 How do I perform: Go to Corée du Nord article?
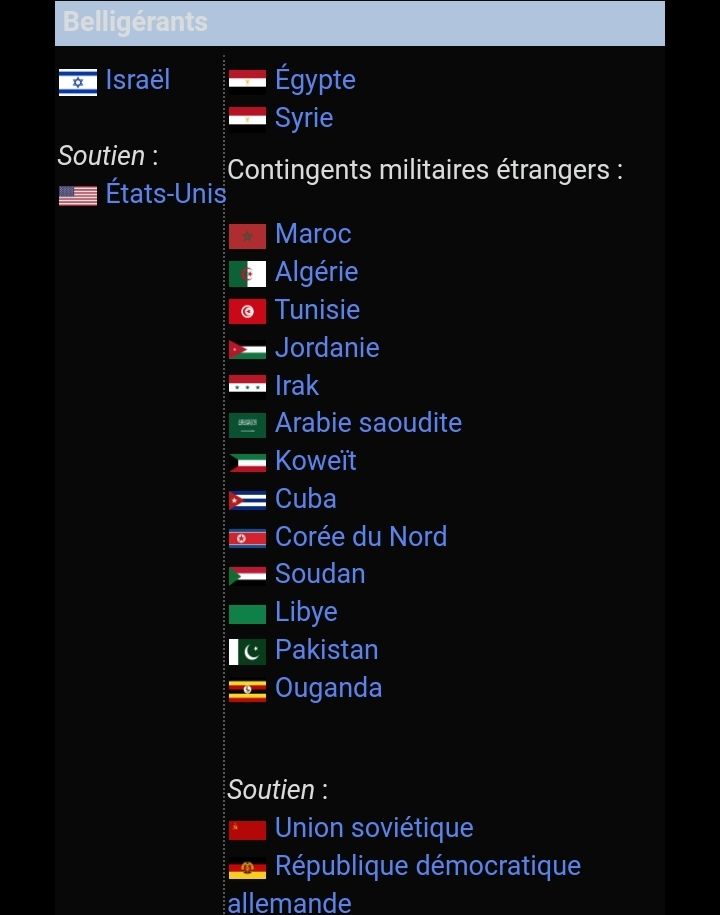coord(360,537)
